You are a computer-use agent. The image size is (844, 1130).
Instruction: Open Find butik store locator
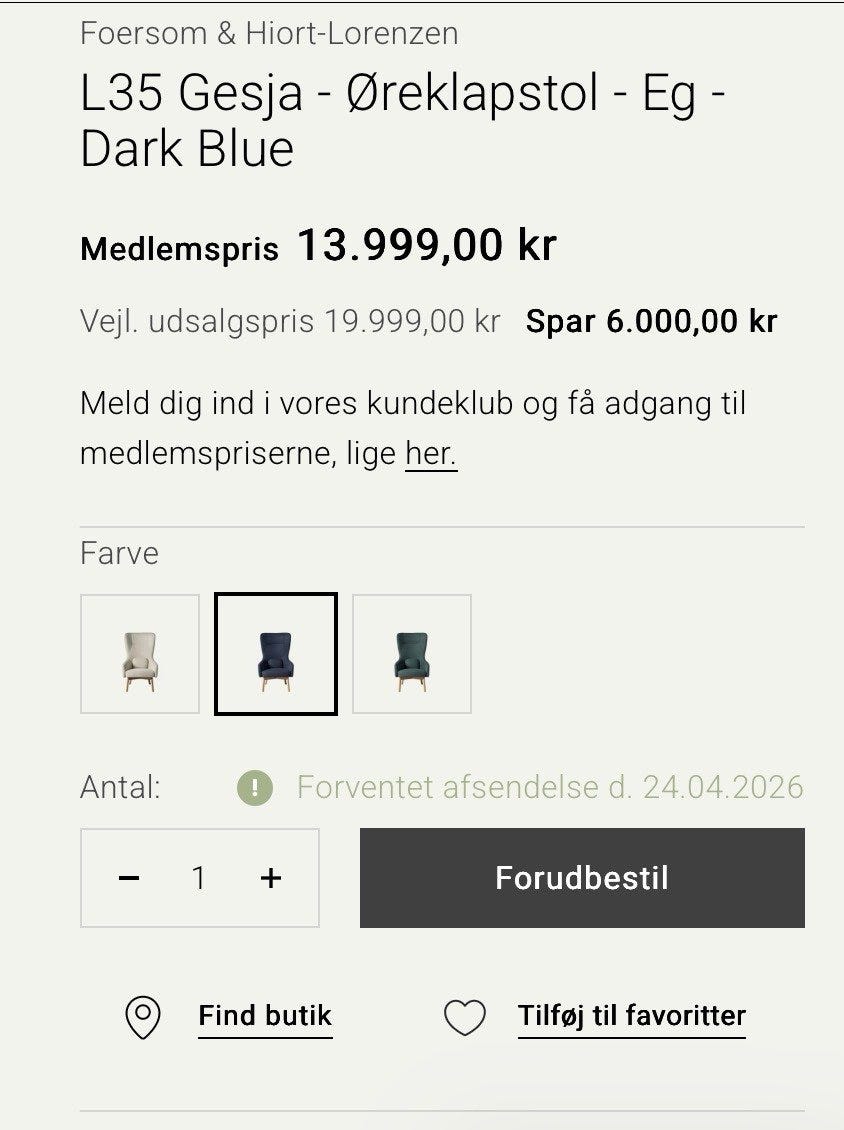[264, 1016]
